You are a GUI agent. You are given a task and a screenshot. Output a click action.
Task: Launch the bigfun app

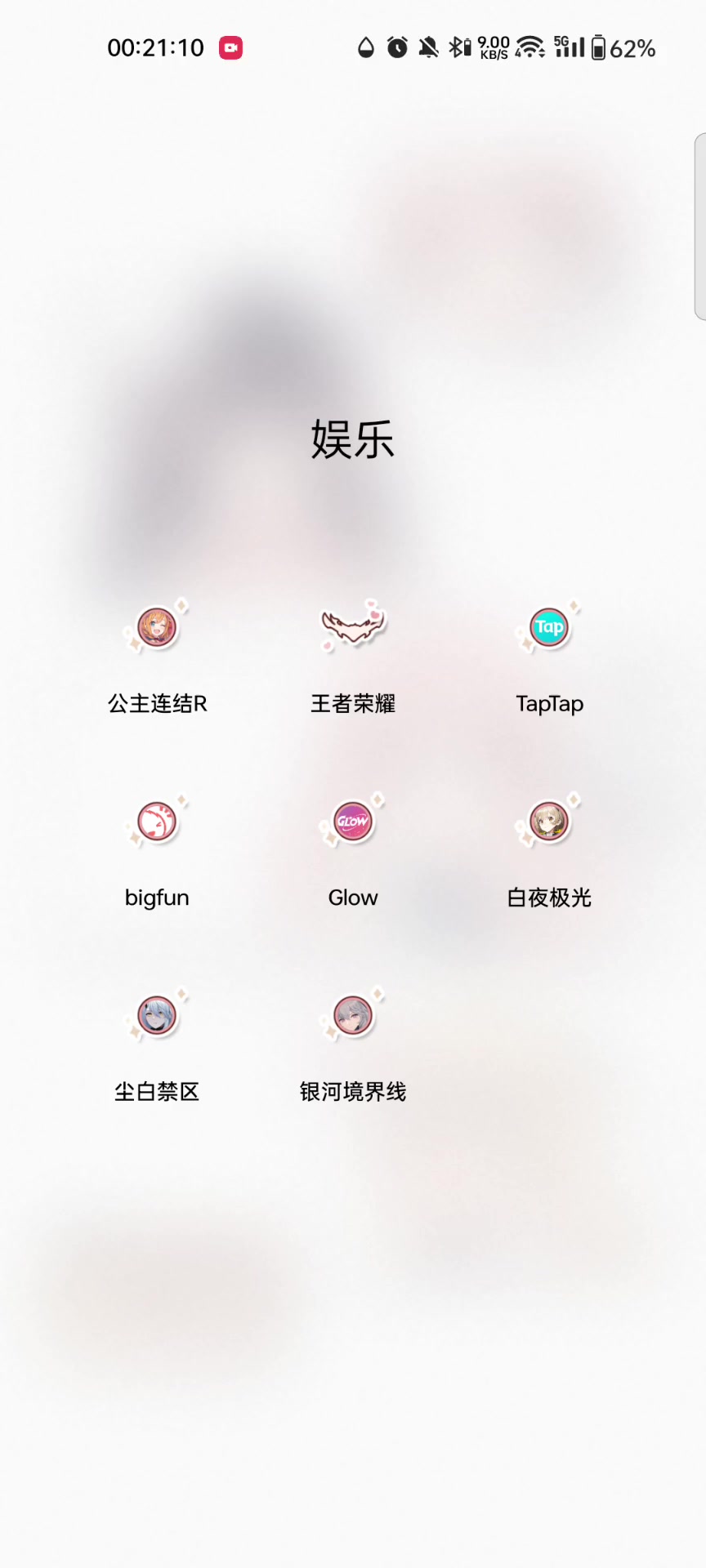[x=157, y=822]
